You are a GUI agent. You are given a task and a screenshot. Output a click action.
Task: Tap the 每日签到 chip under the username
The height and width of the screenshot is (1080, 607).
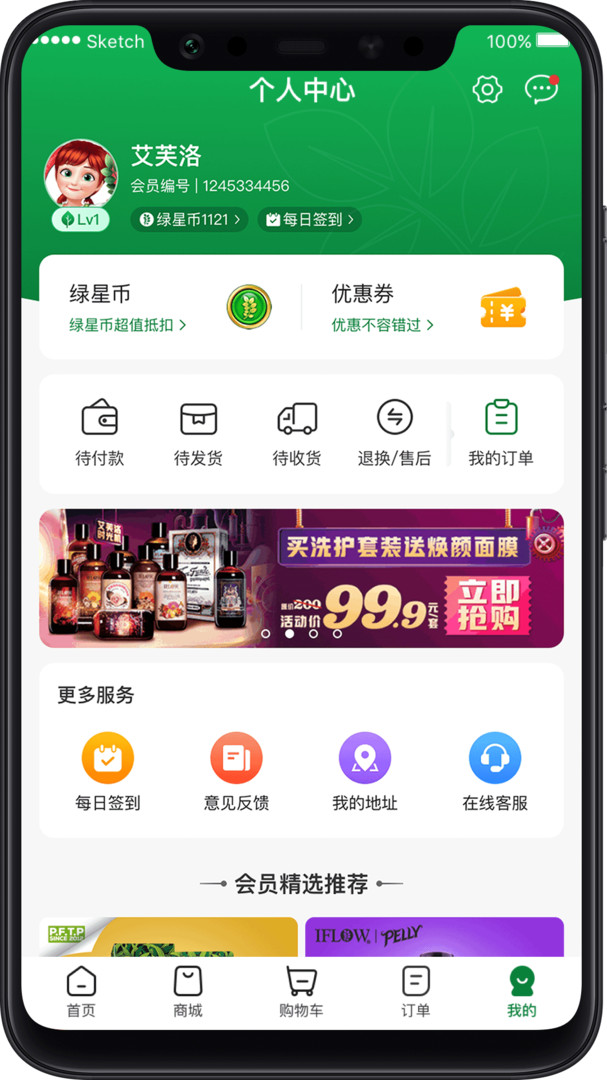(309, 220)
